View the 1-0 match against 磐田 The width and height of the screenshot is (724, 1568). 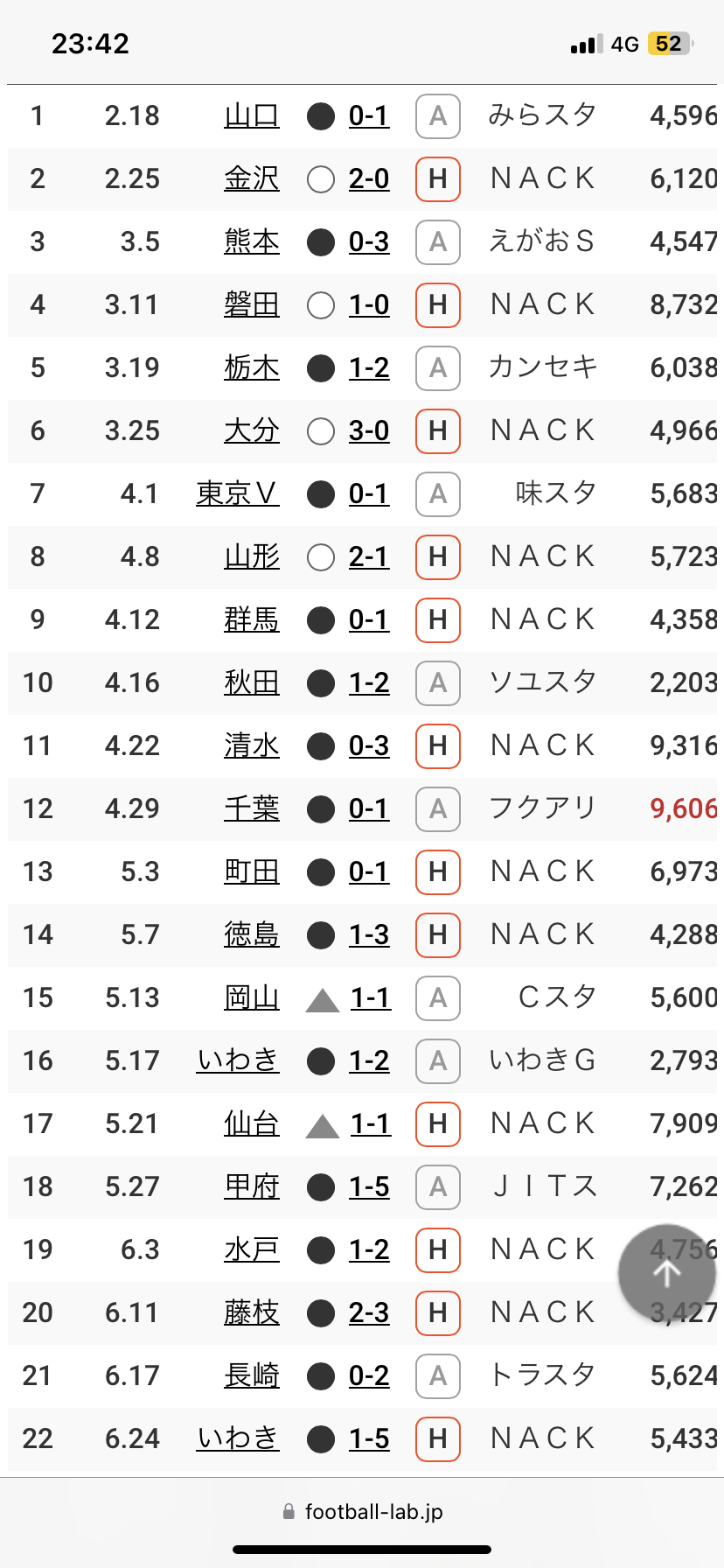point(369,304)
